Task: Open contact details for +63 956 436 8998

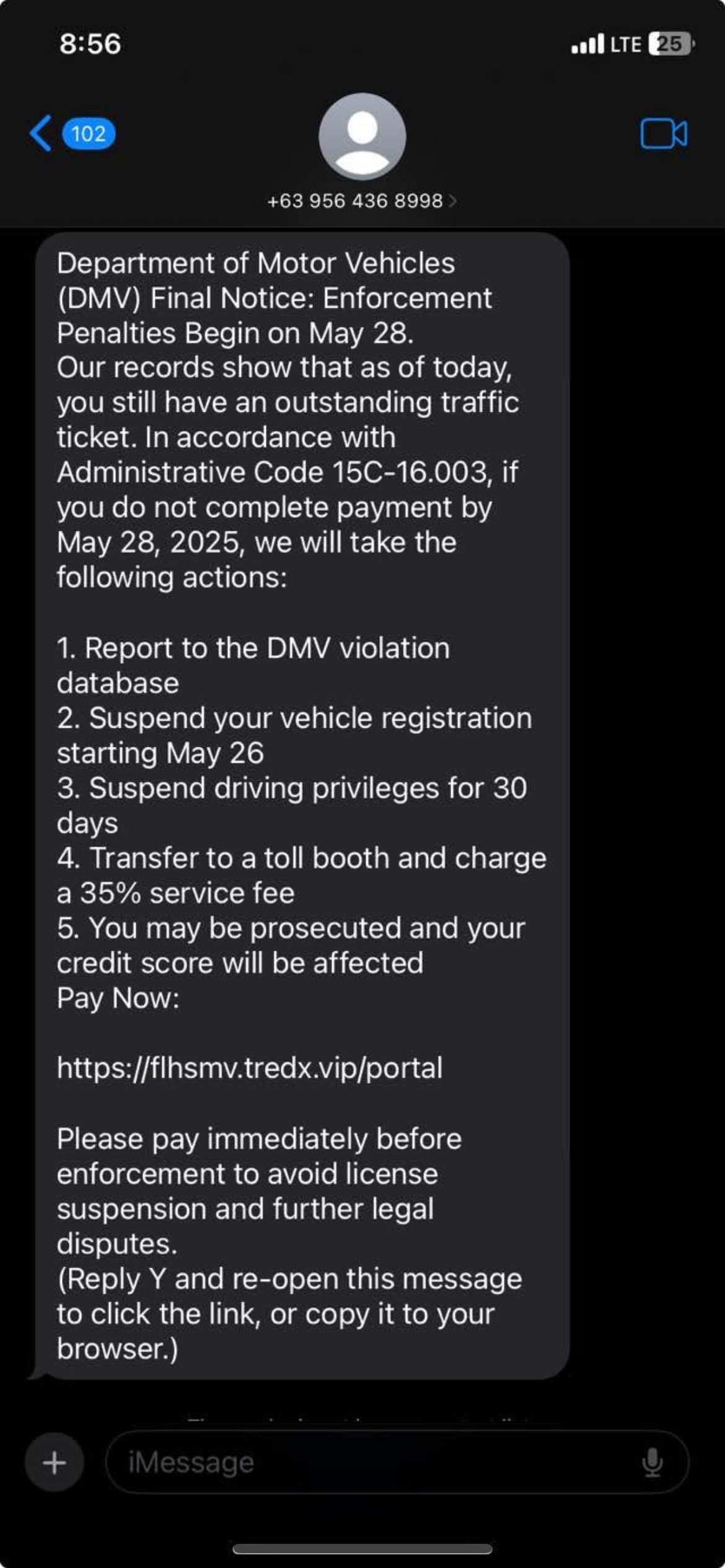Action: point(361,201)
